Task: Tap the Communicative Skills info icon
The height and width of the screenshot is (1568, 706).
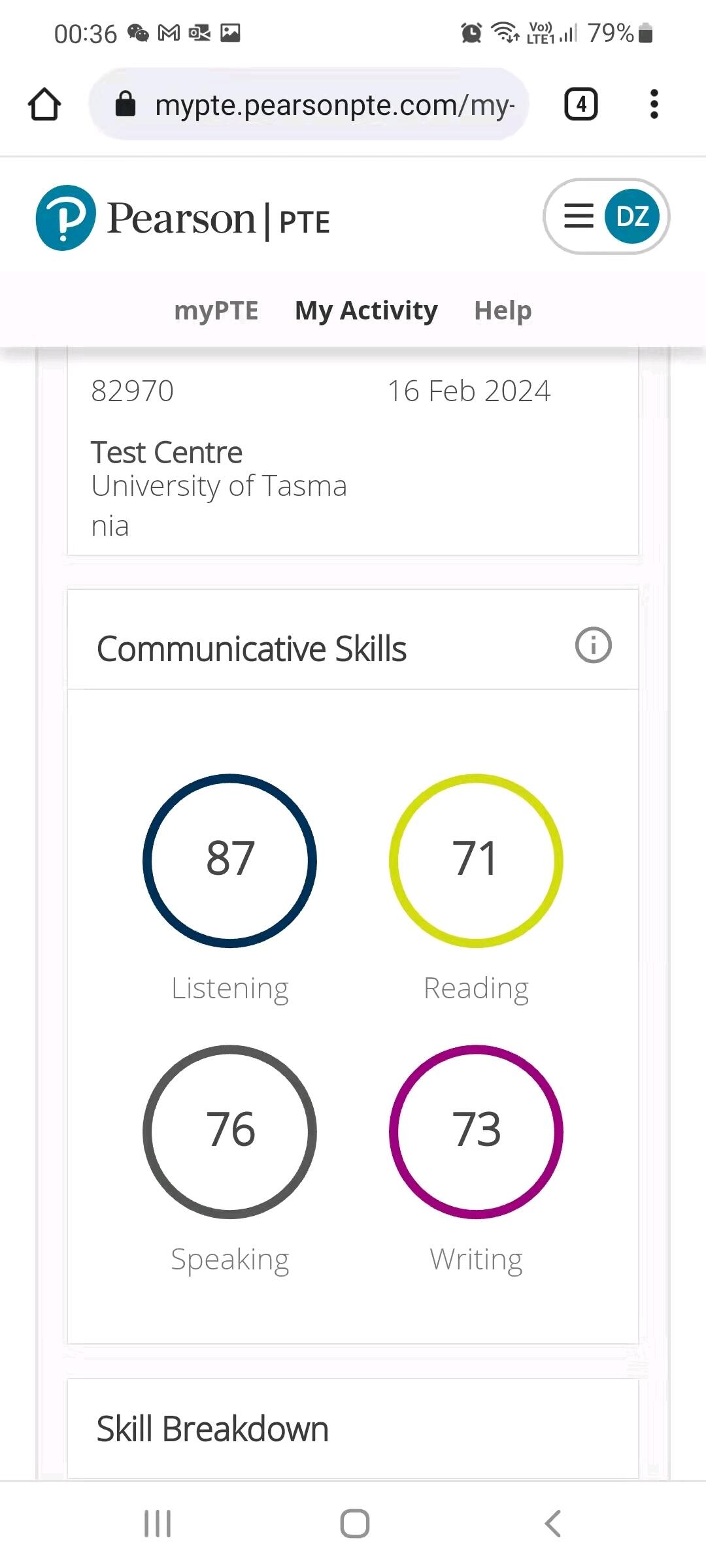Action: [x=593, y=645]
